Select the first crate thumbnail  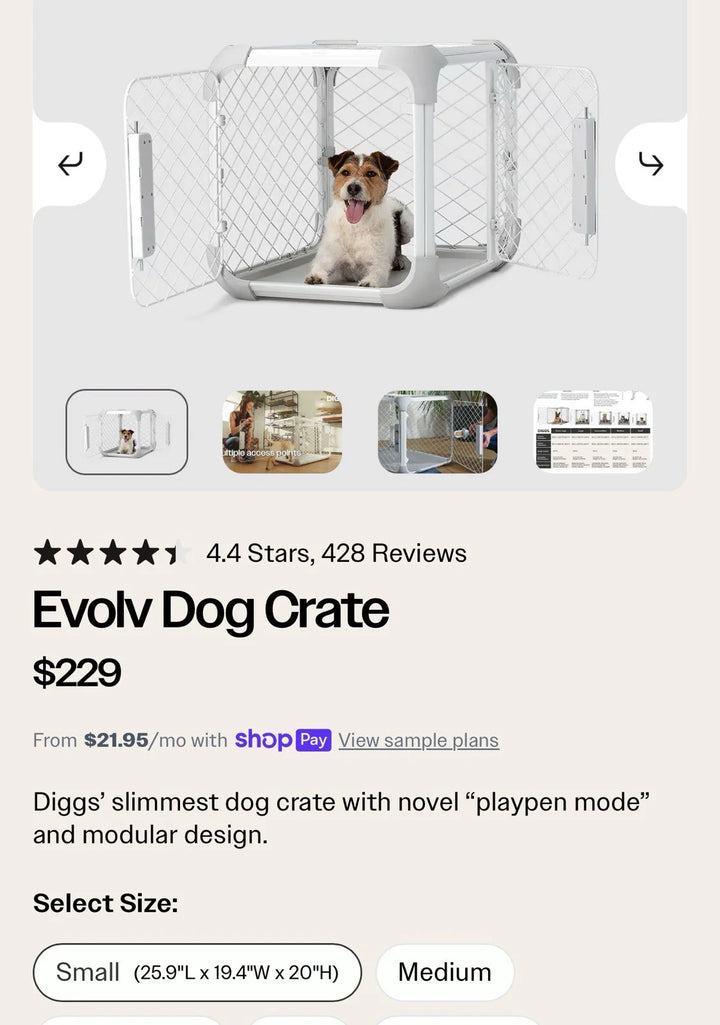tap(127, 432)
